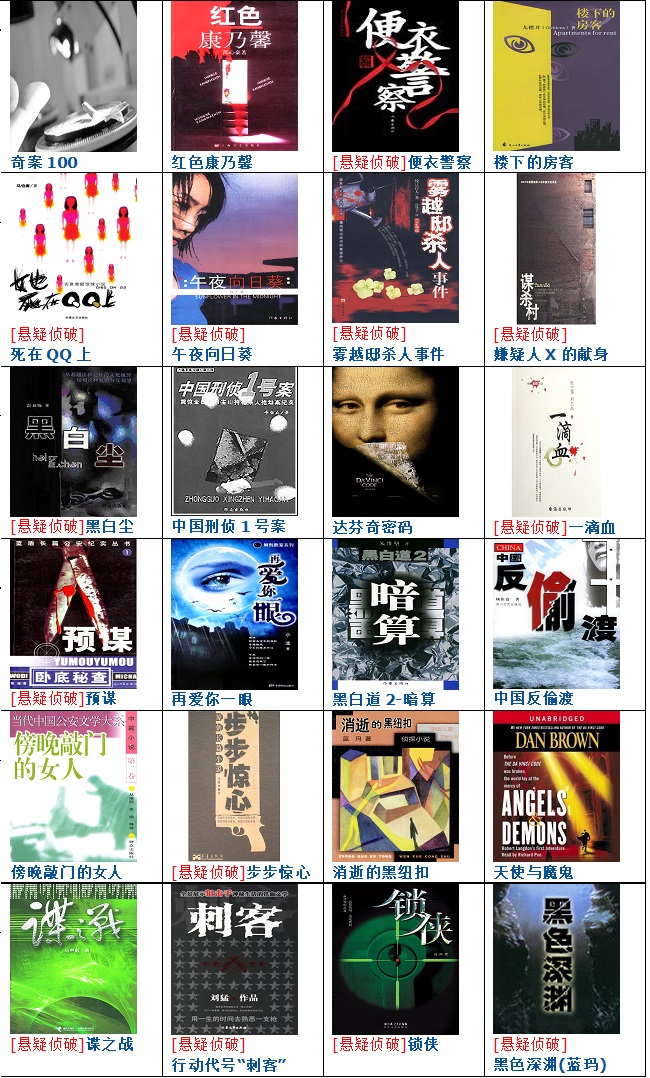Select the 天使与魔鬼 title link
This screenshot has height=1078, width=650.
[x=533, y=872]
